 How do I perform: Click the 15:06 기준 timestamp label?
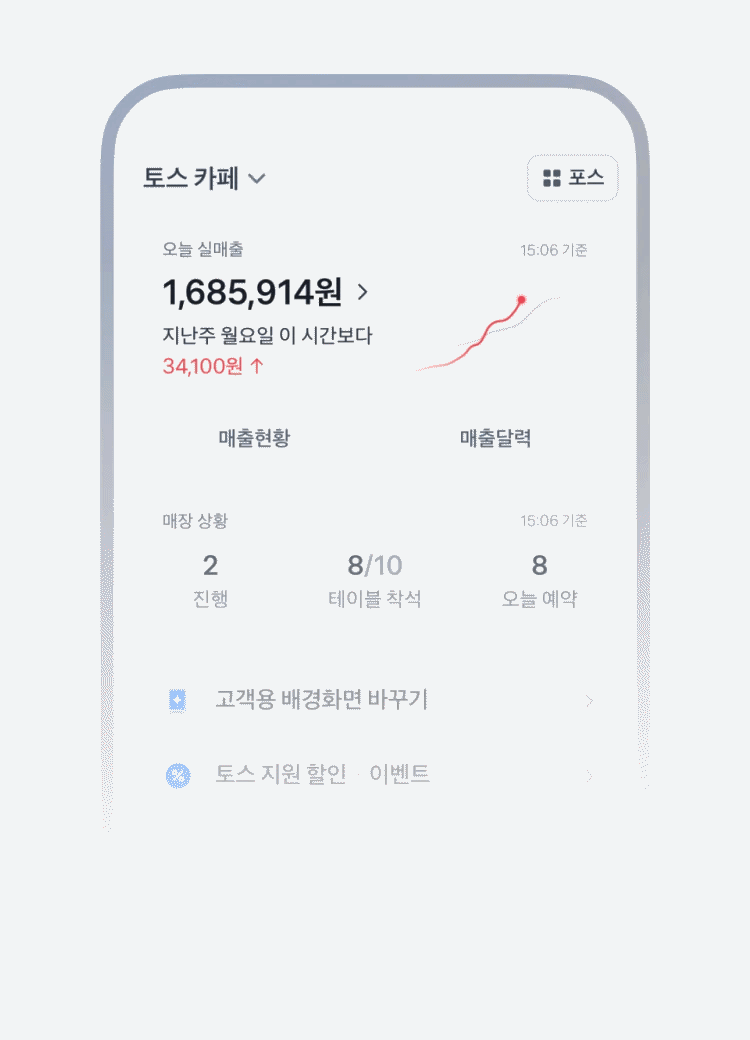(552, 250)
